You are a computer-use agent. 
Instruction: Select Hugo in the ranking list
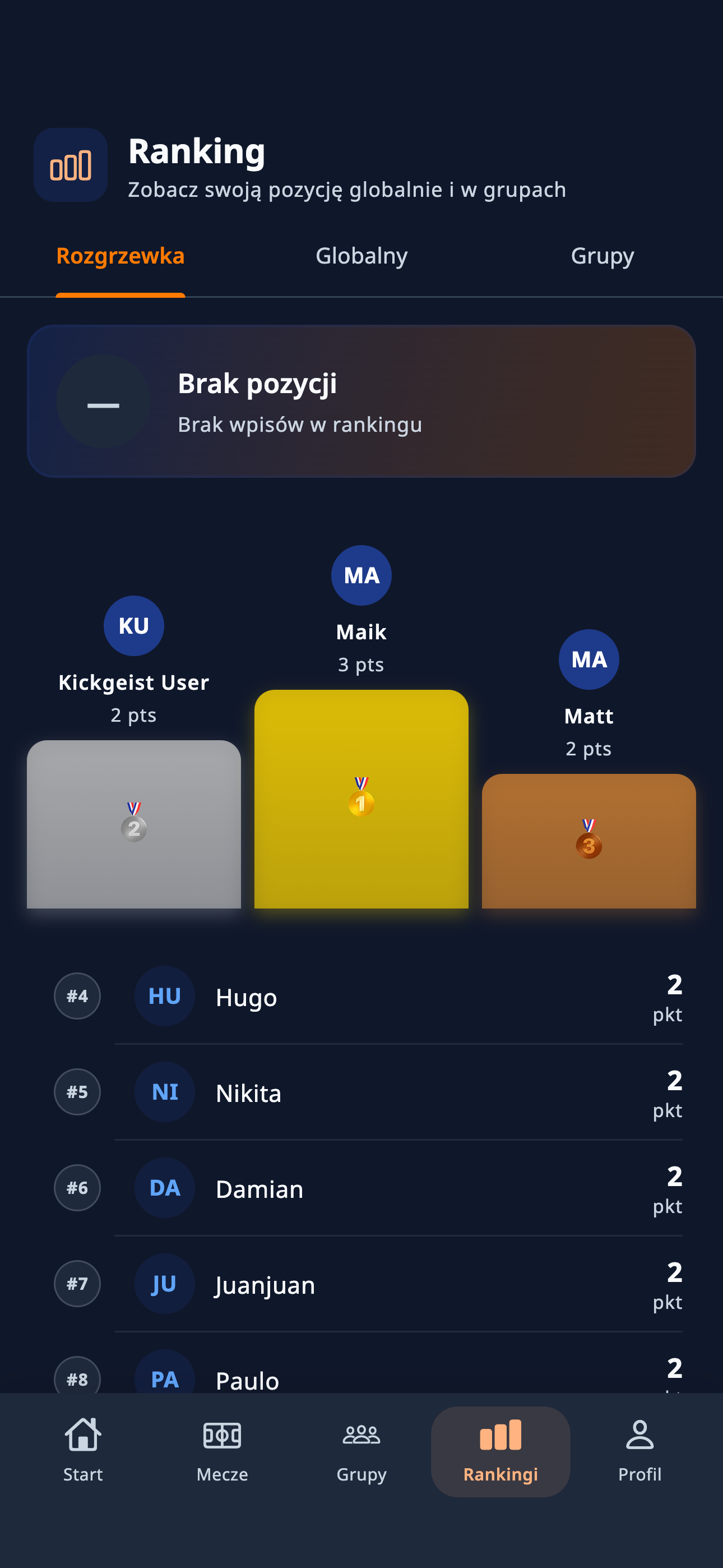246,997
